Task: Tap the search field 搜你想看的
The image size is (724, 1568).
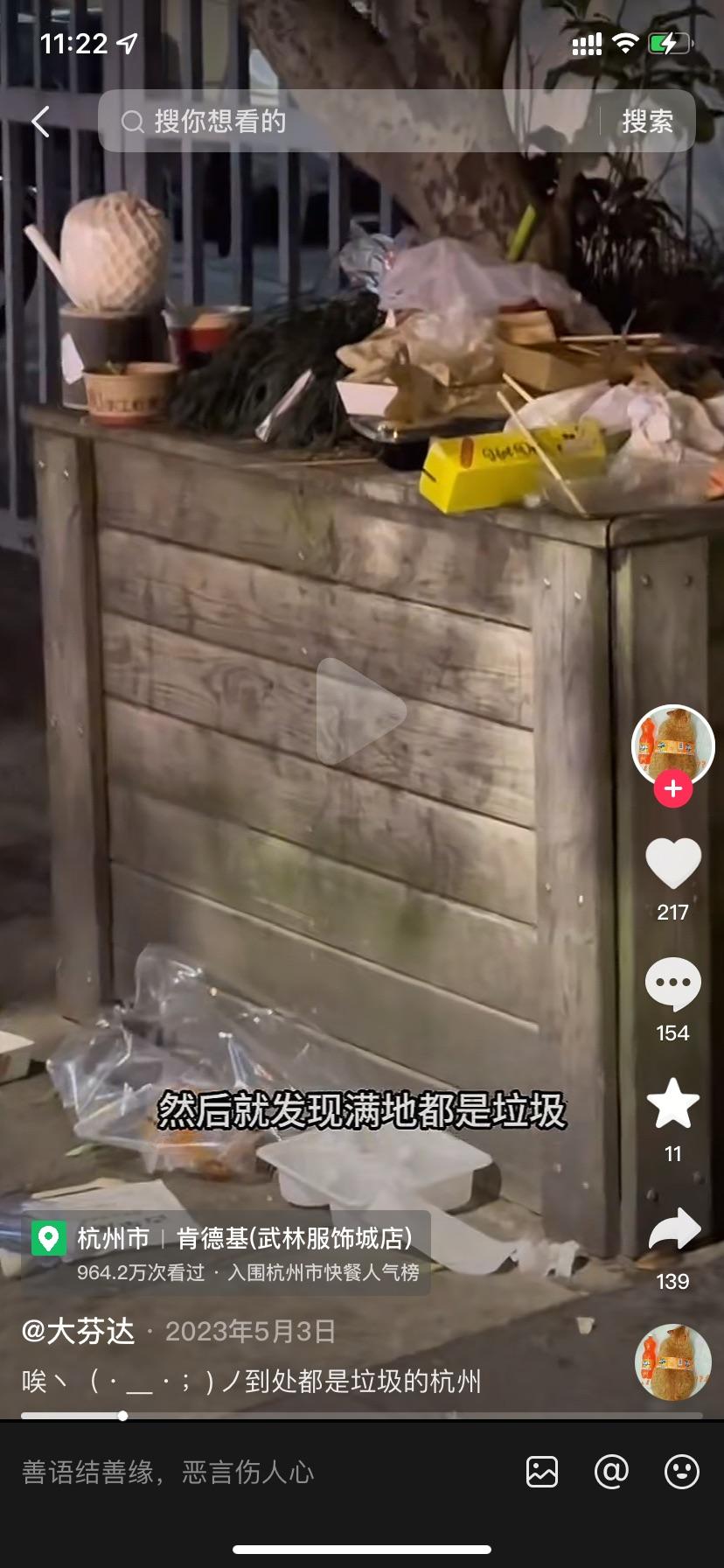Action: pyautogui.click(x=350, y=122)
